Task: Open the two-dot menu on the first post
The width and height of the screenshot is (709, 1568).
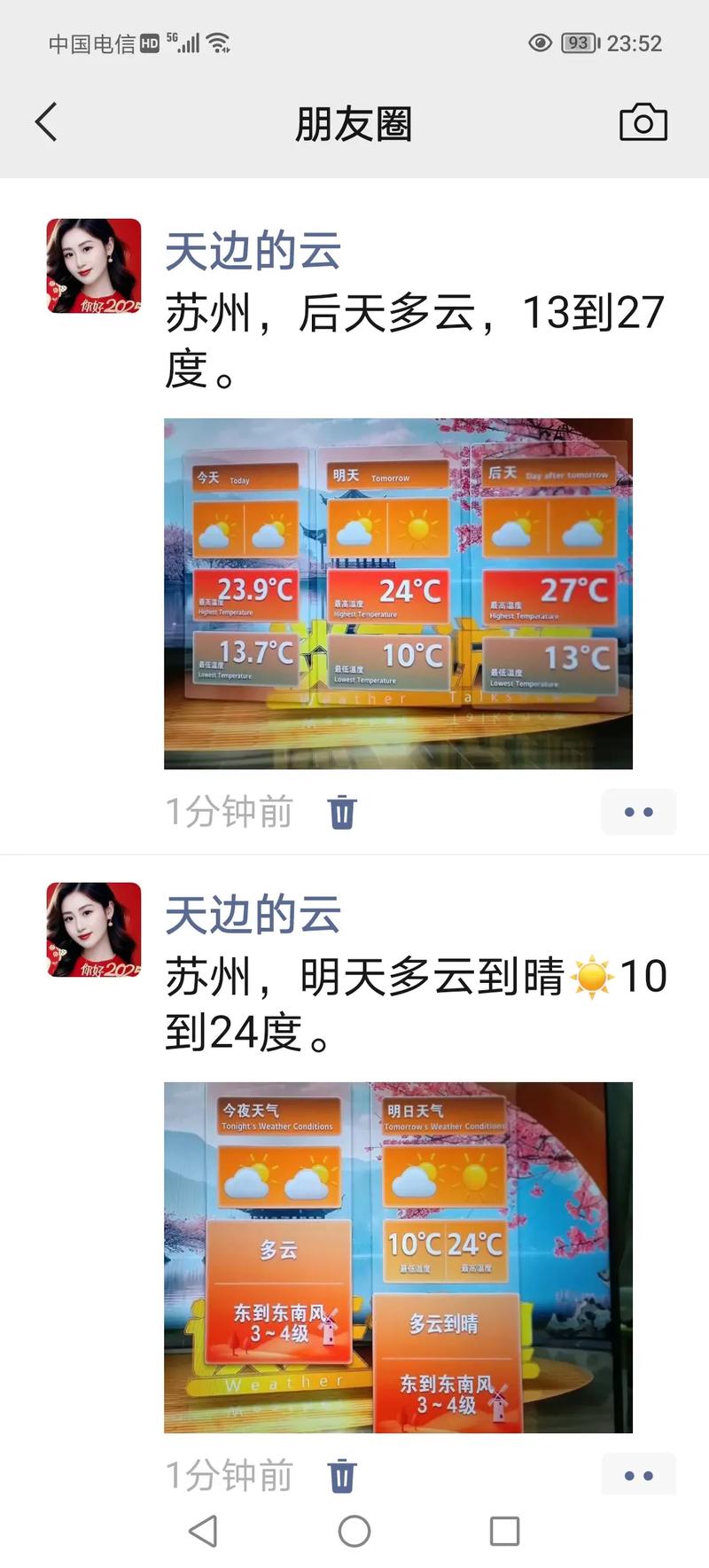Action: (x=639, y=811)
